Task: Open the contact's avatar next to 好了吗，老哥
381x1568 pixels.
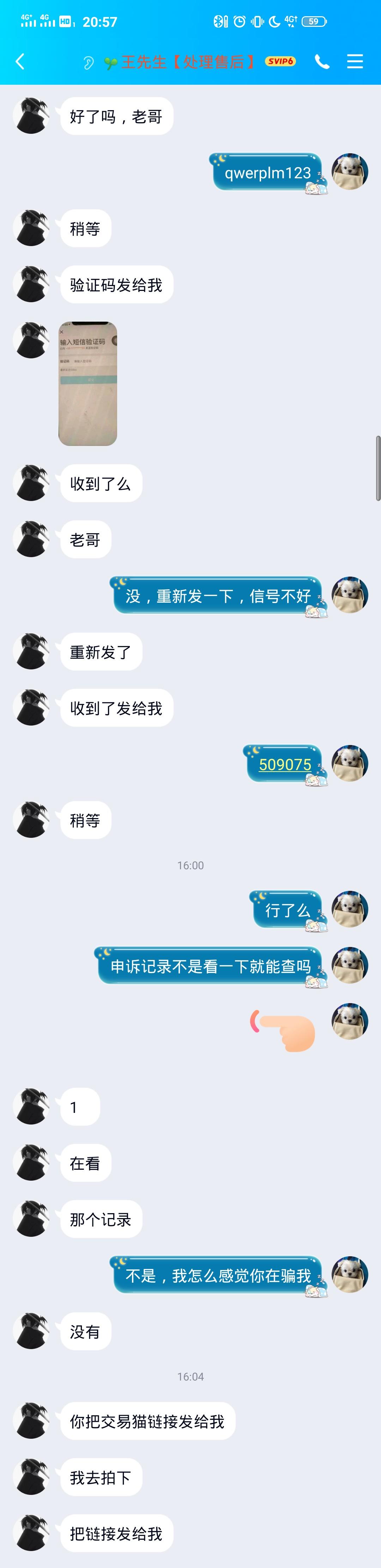Action: click(x=31, y=116)
